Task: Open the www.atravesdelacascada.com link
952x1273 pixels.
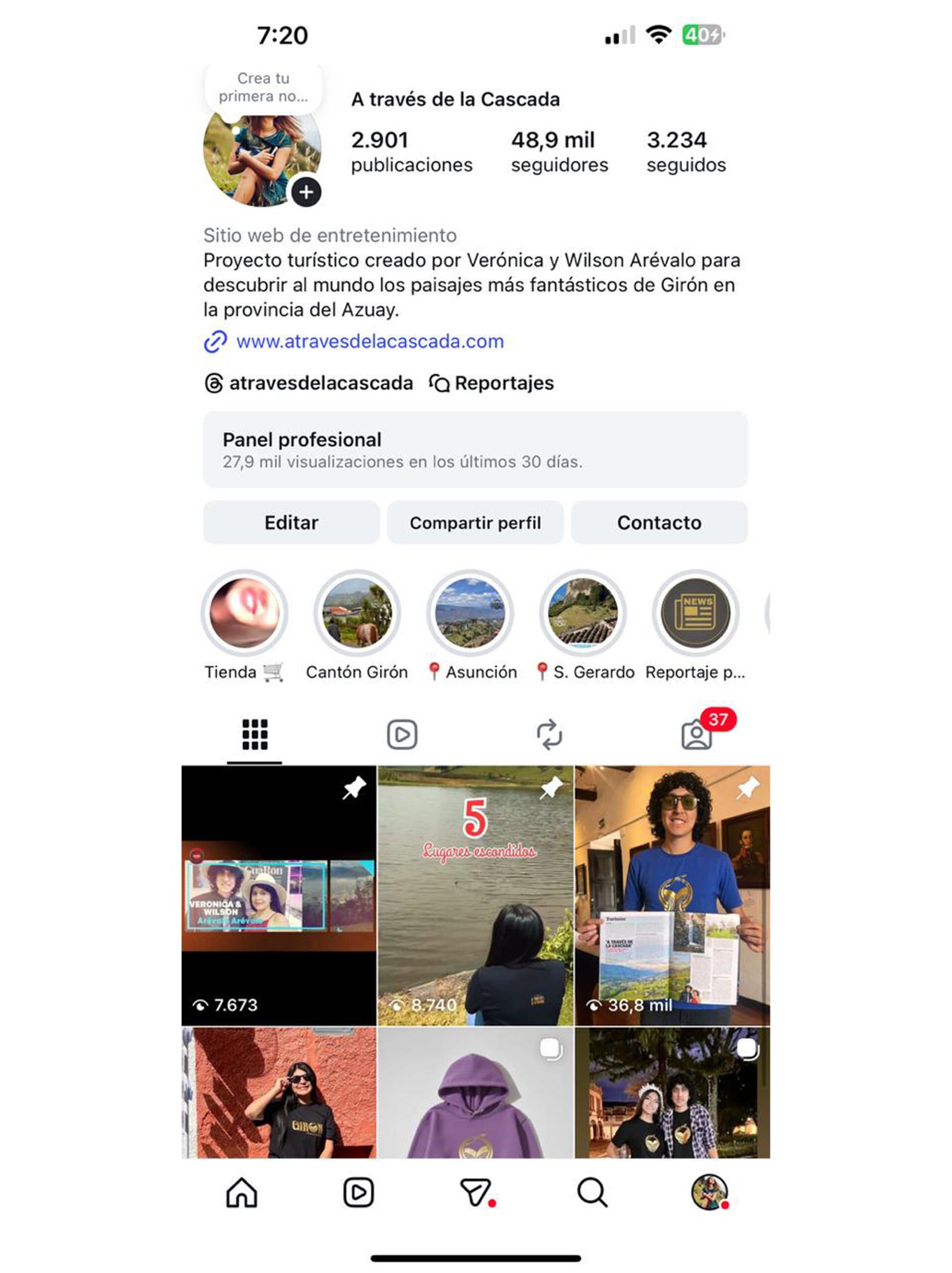Action: point(369,341)
